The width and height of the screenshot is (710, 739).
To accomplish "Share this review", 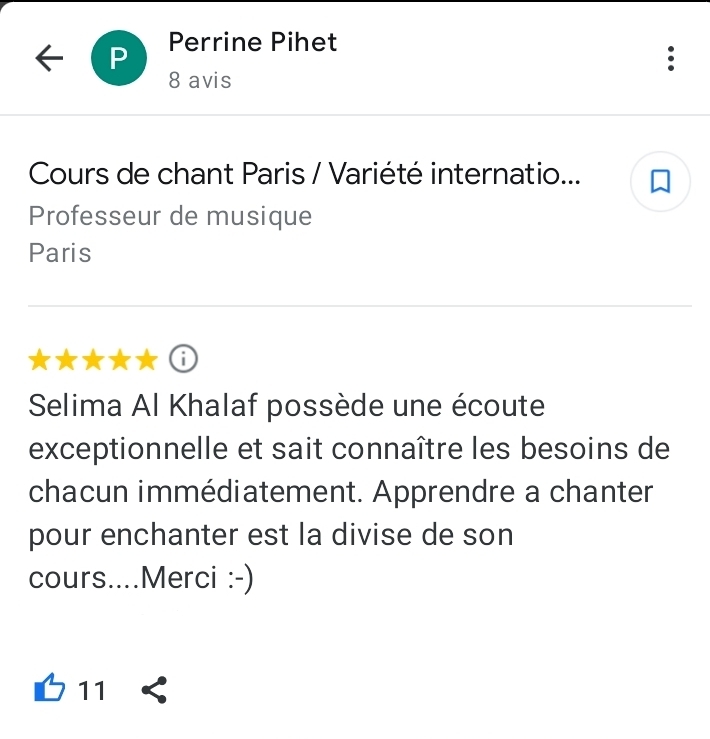I will click(x=154, y=689).
